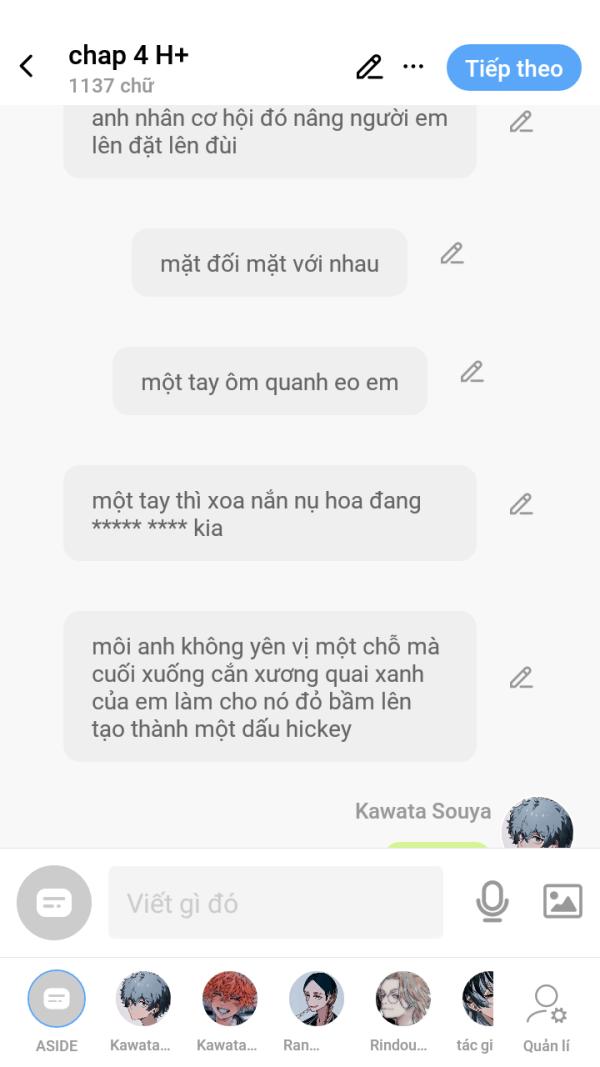The width and height of the screenshot is (600, 1067).
Task: Start voice input with the microphone
Action: click(x=491, y=902)
